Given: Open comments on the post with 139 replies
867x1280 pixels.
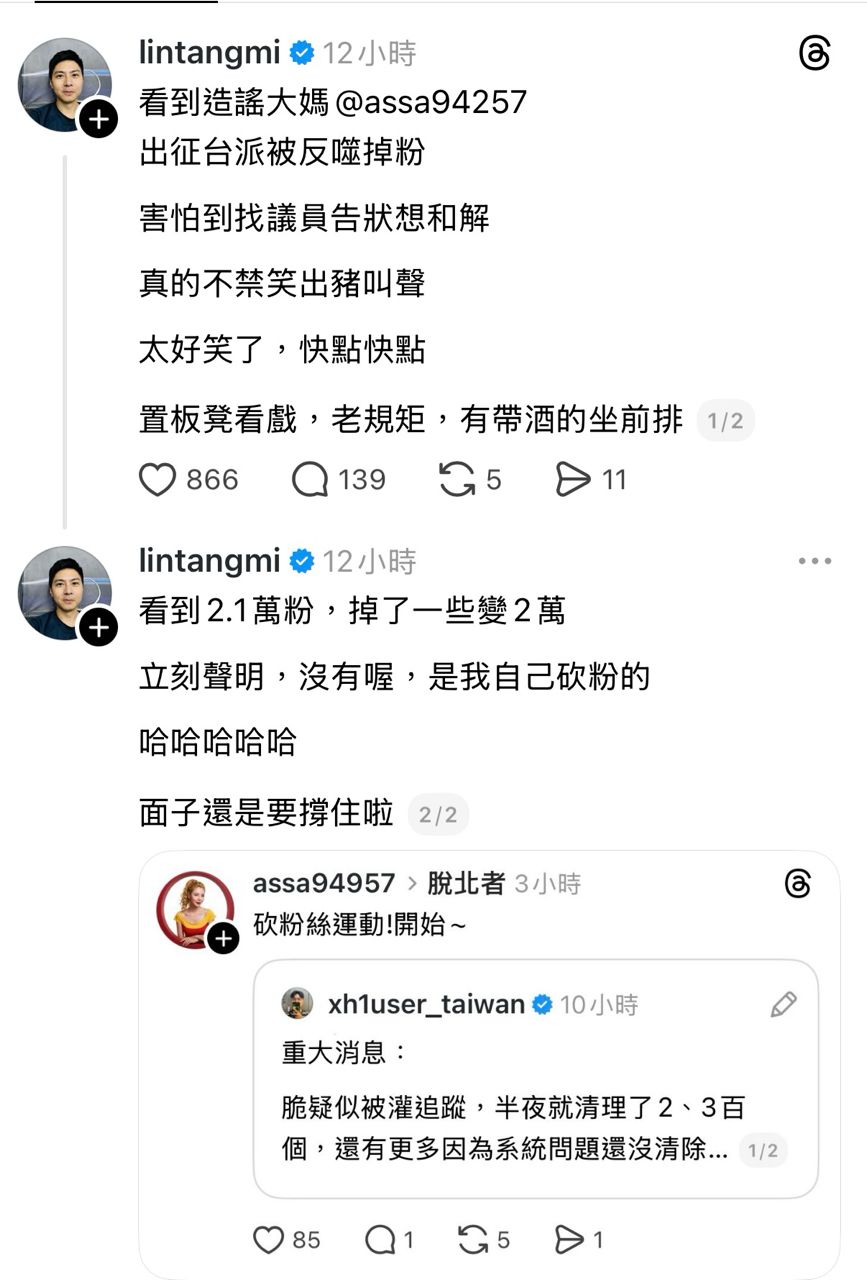Looking at the screenshot, I should click(x=310, y=480).
